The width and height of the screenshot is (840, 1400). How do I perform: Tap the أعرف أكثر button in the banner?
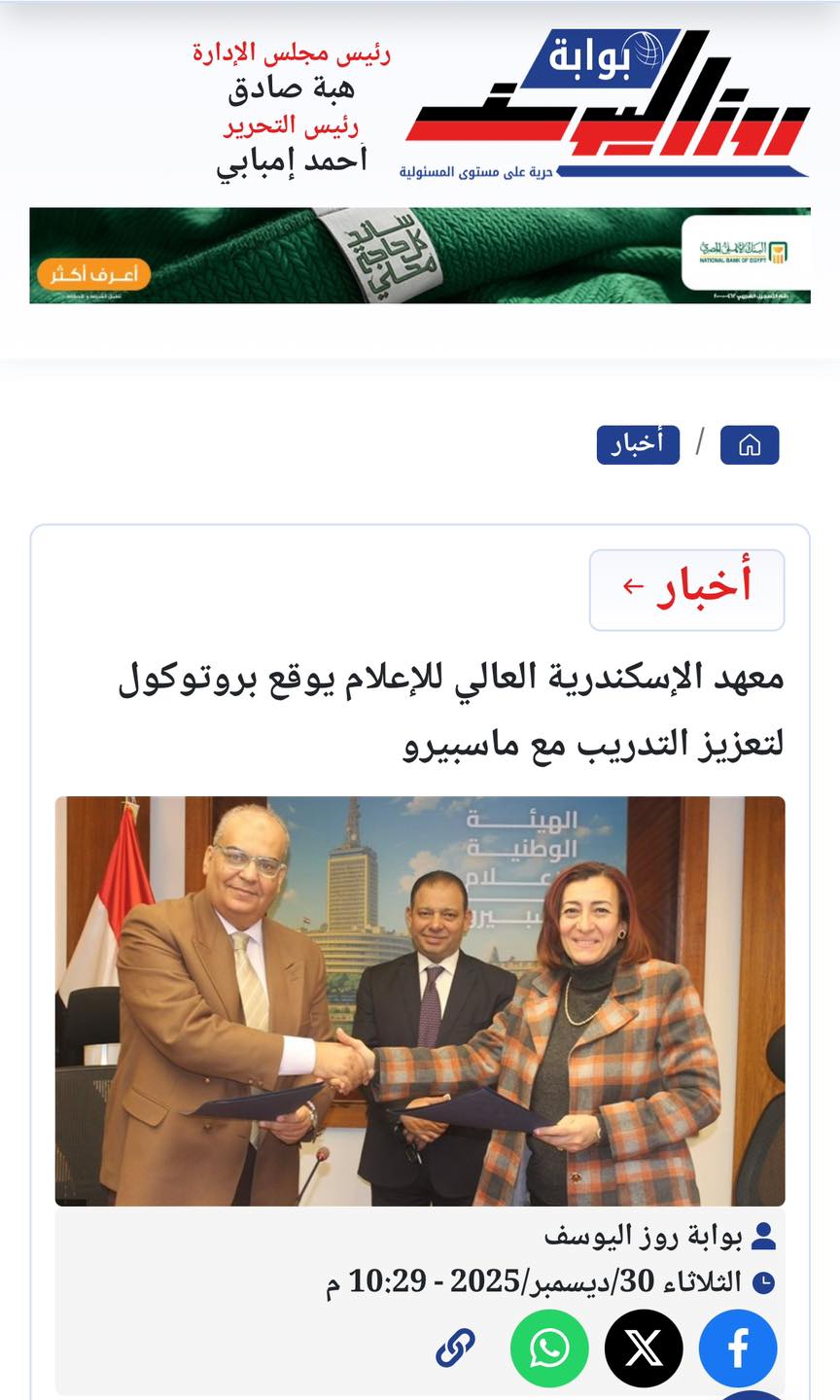(94, 274)
